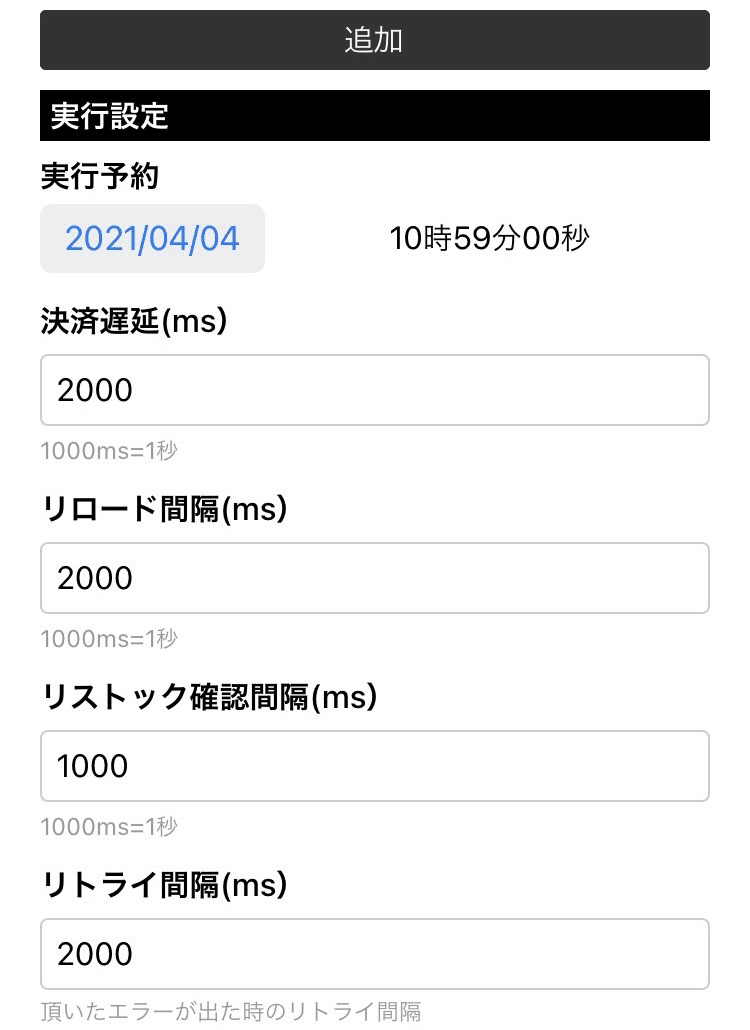Click the リロード間隔(ms) input field
750x1030 pixels.
point(375,578)
